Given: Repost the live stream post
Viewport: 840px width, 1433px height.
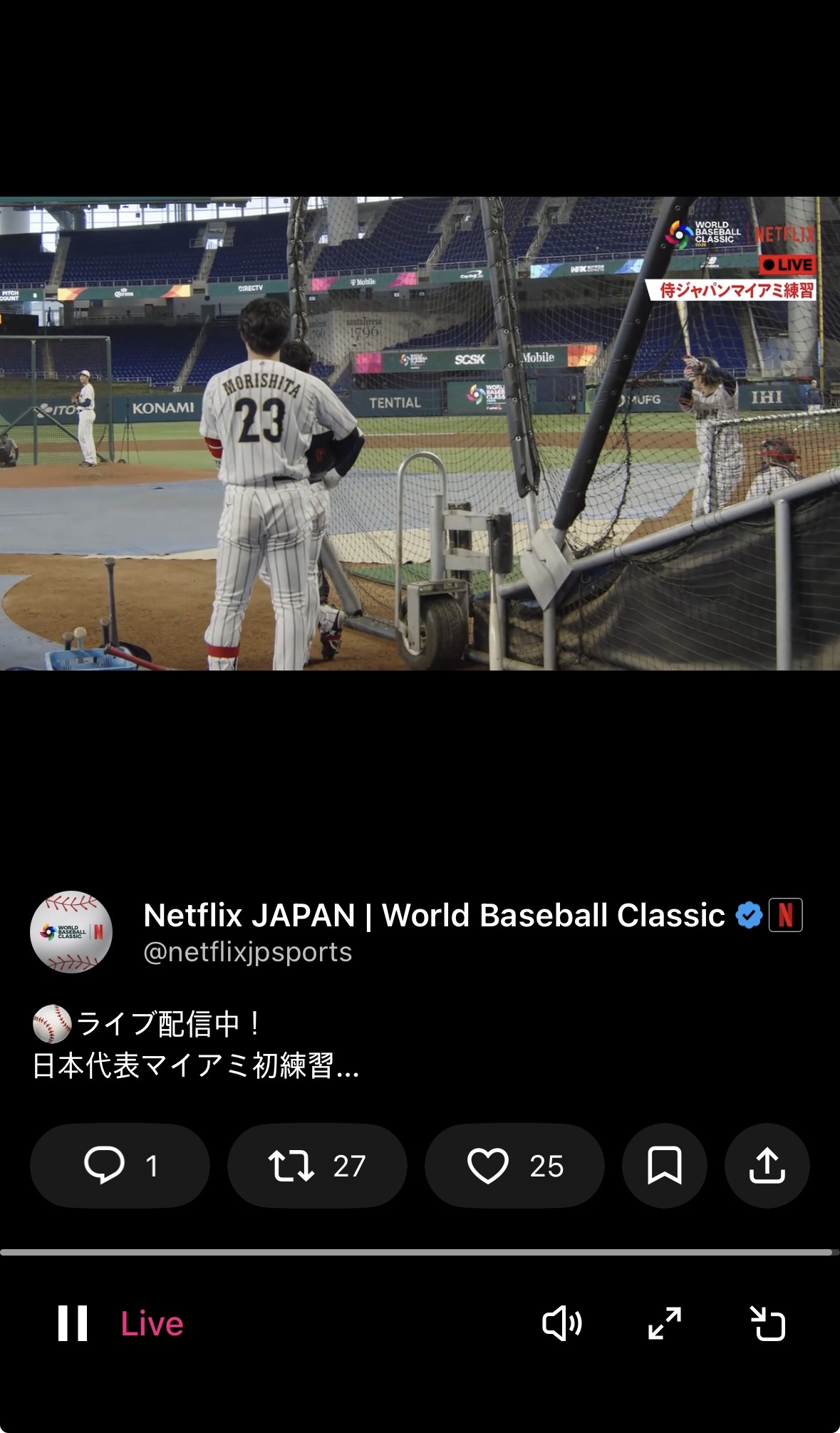Looking at the screenshot, I should (317, 1166).
